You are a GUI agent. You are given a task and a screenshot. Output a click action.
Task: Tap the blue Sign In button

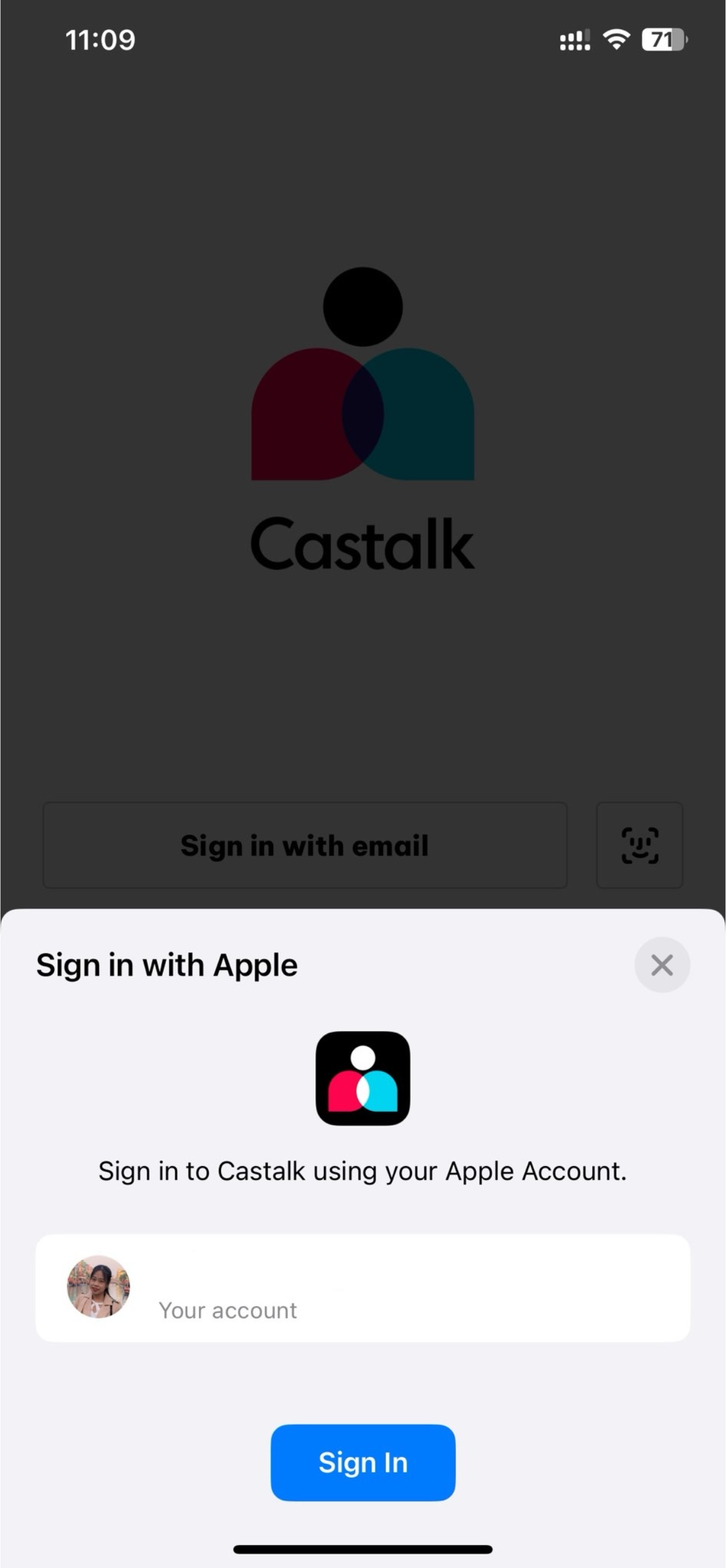(362, 1462)
